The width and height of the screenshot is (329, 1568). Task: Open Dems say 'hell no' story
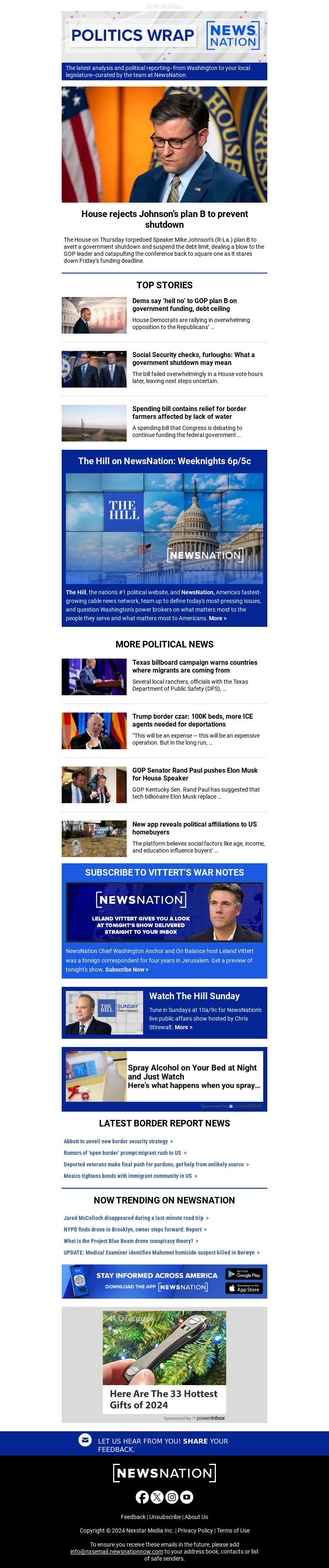coord(184,304)
